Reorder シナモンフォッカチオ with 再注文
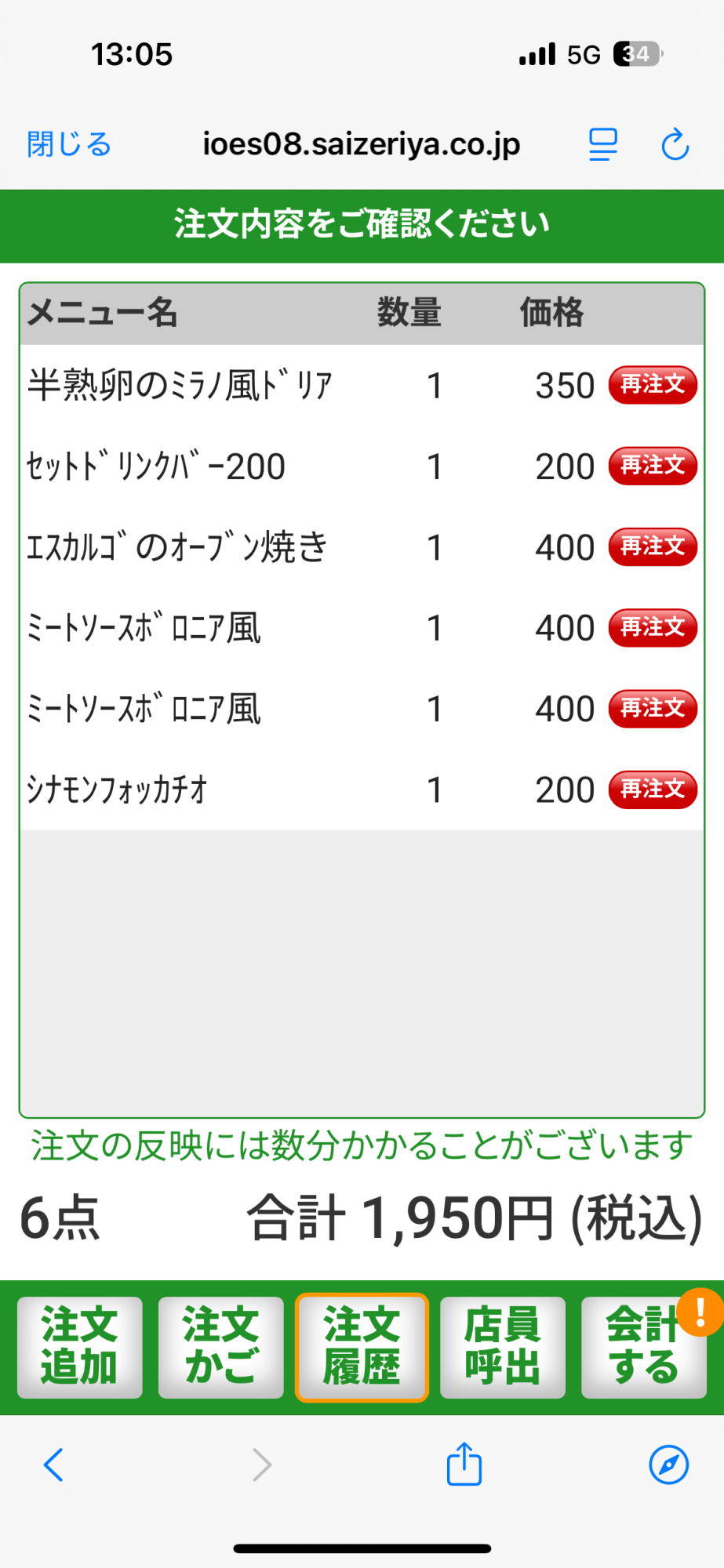This screenshot has width=724, height=1568. point(653,789)
